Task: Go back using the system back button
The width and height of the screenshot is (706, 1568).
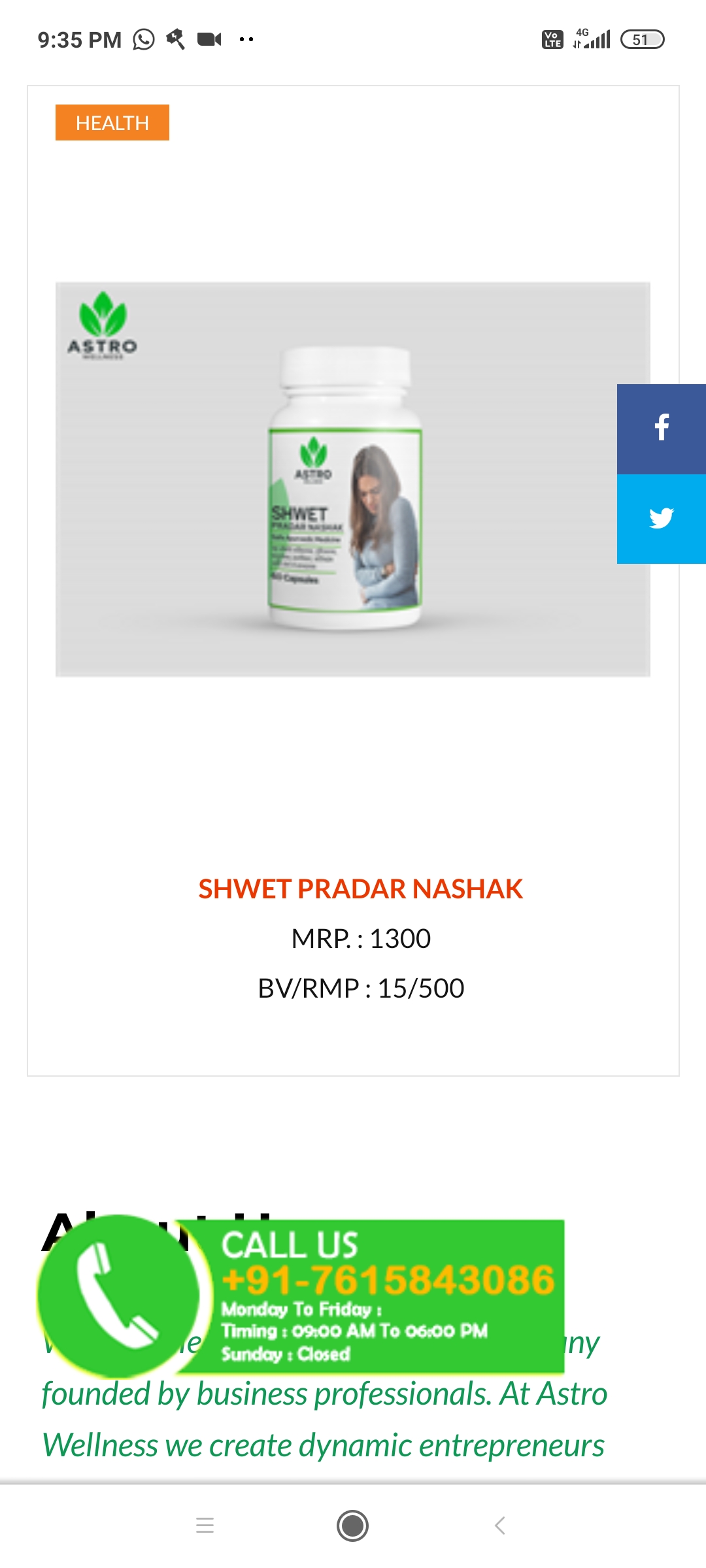Action: 500,1526
